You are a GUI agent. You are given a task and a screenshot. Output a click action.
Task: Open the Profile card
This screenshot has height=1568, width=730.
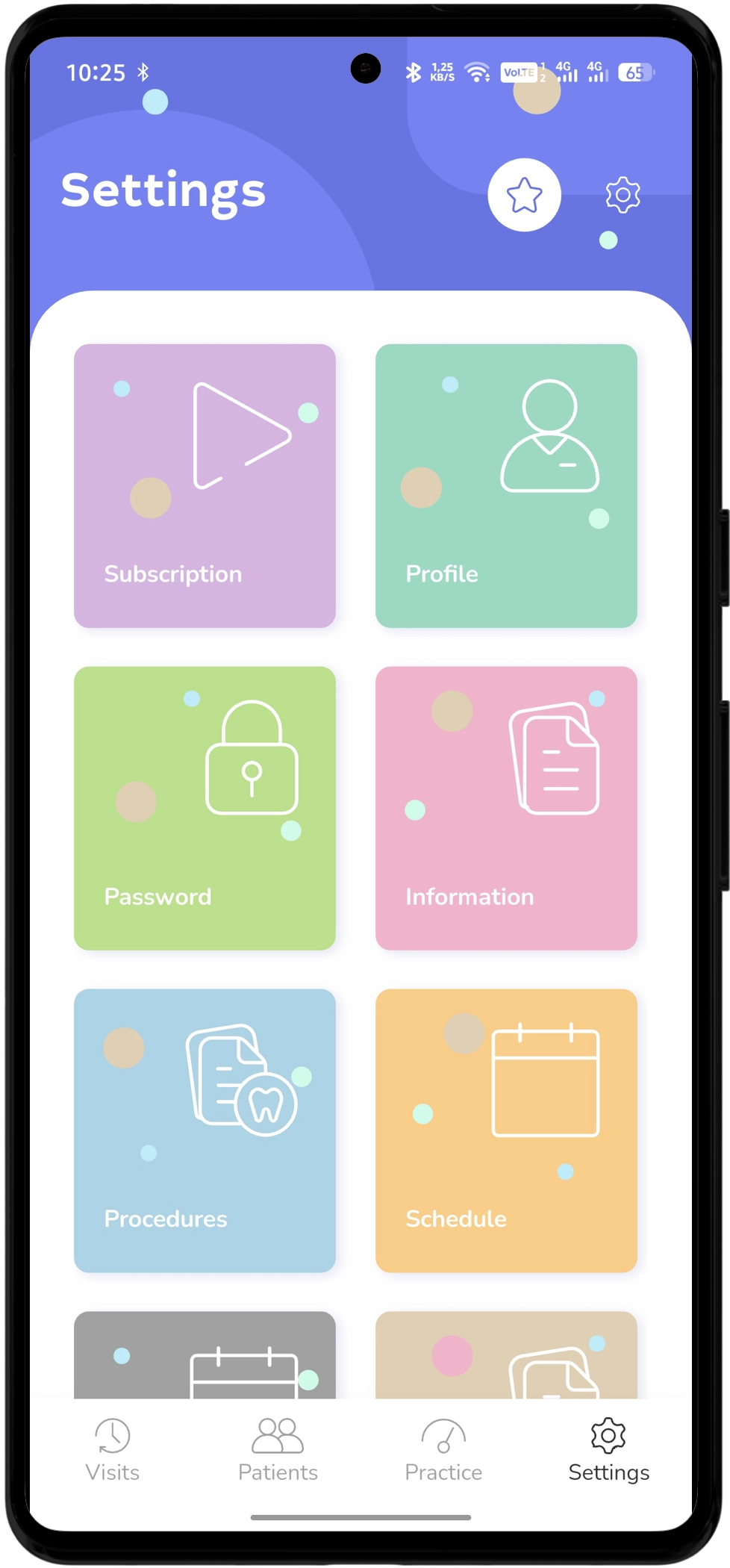coord(506,485)
